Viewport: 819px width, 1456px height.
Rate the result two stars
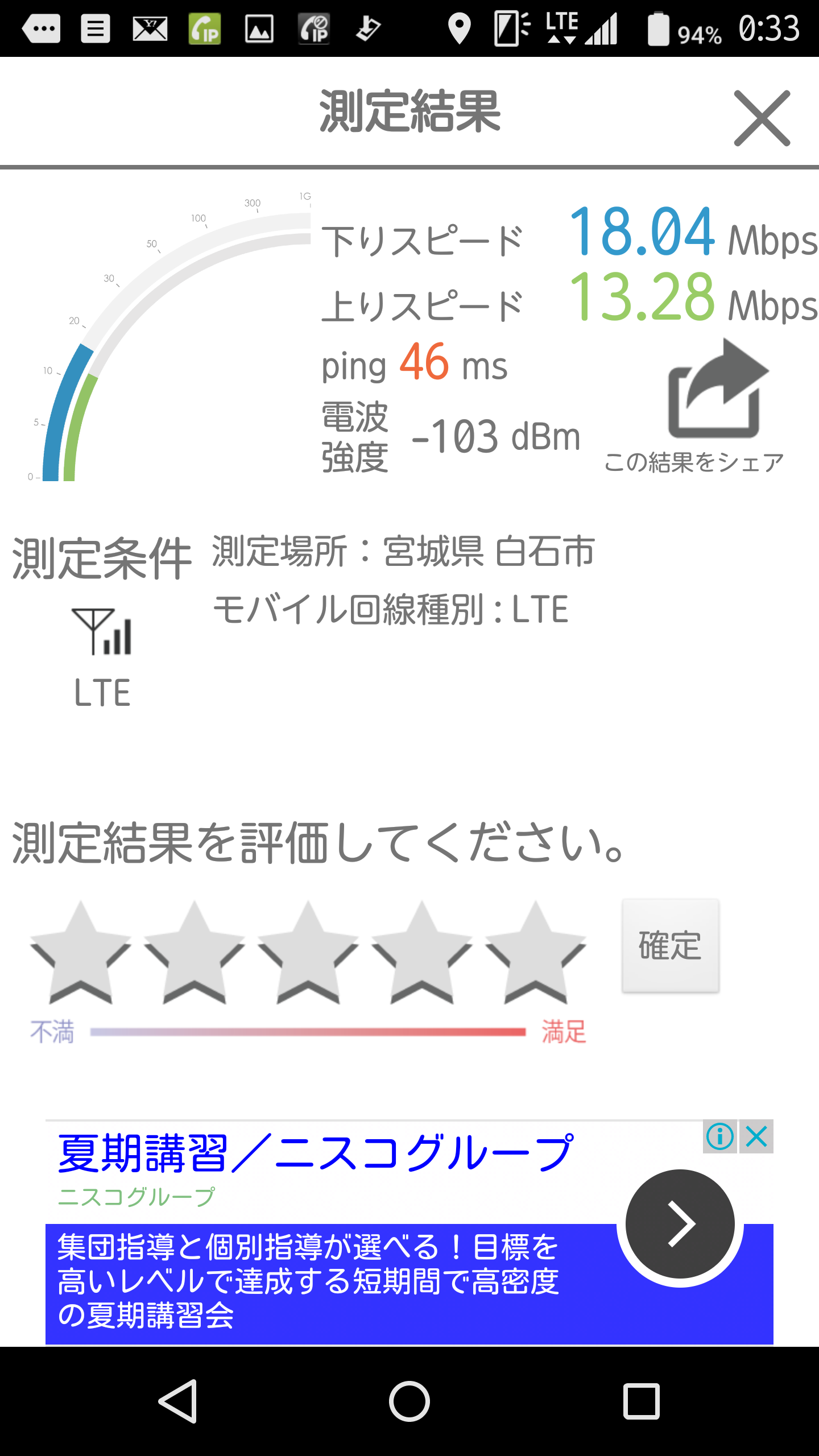[194, 954]
